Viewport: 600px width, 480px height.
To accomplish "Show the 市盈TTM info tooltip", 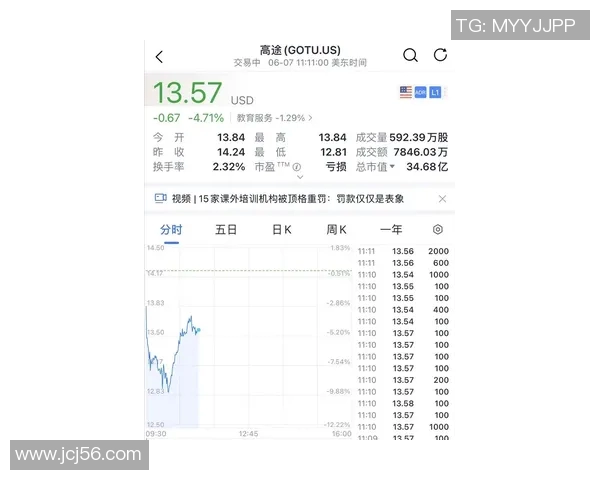I will click(296, 167).
